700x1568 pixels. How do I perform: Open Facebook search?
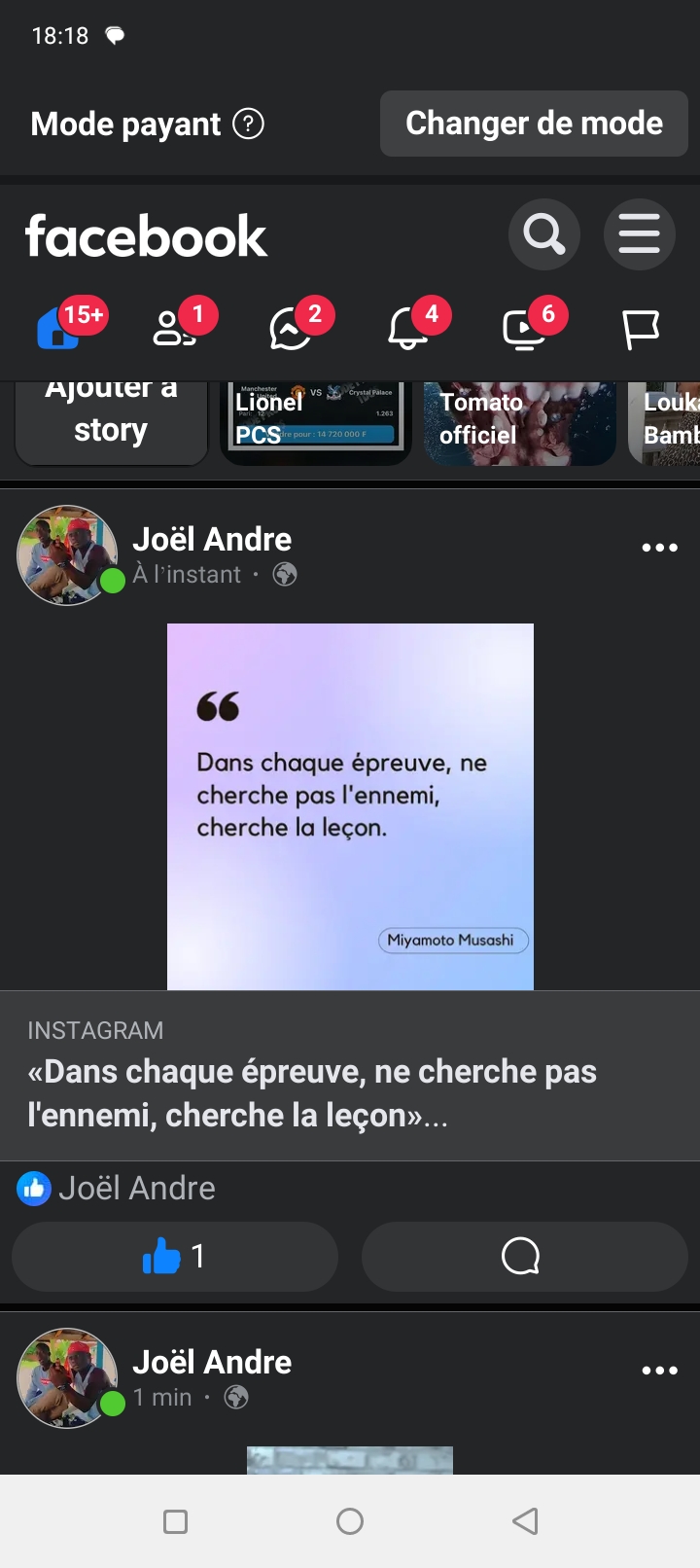pos(543,234)
